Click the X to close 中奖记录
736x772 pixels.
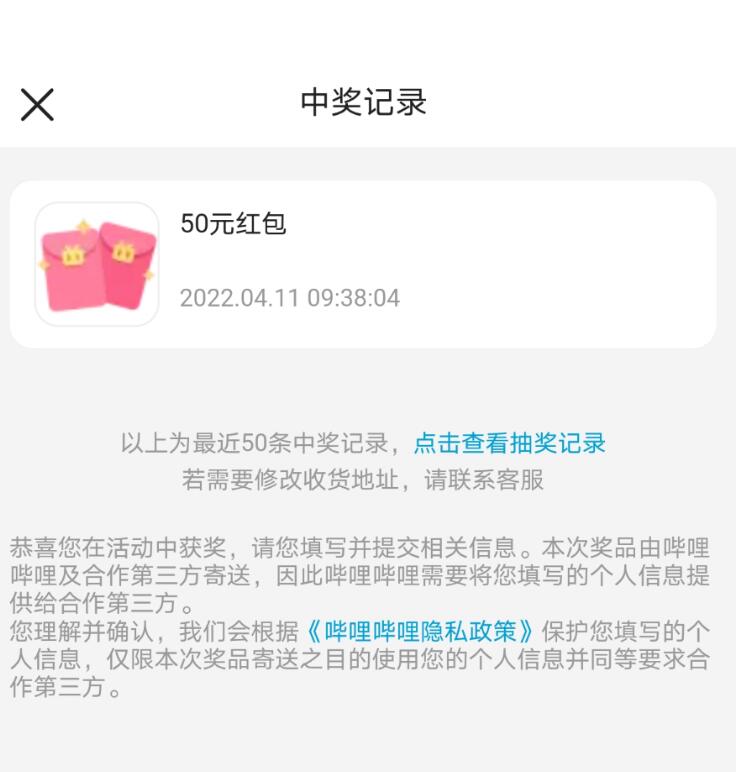pyautogui.click(x=37, y=102)
